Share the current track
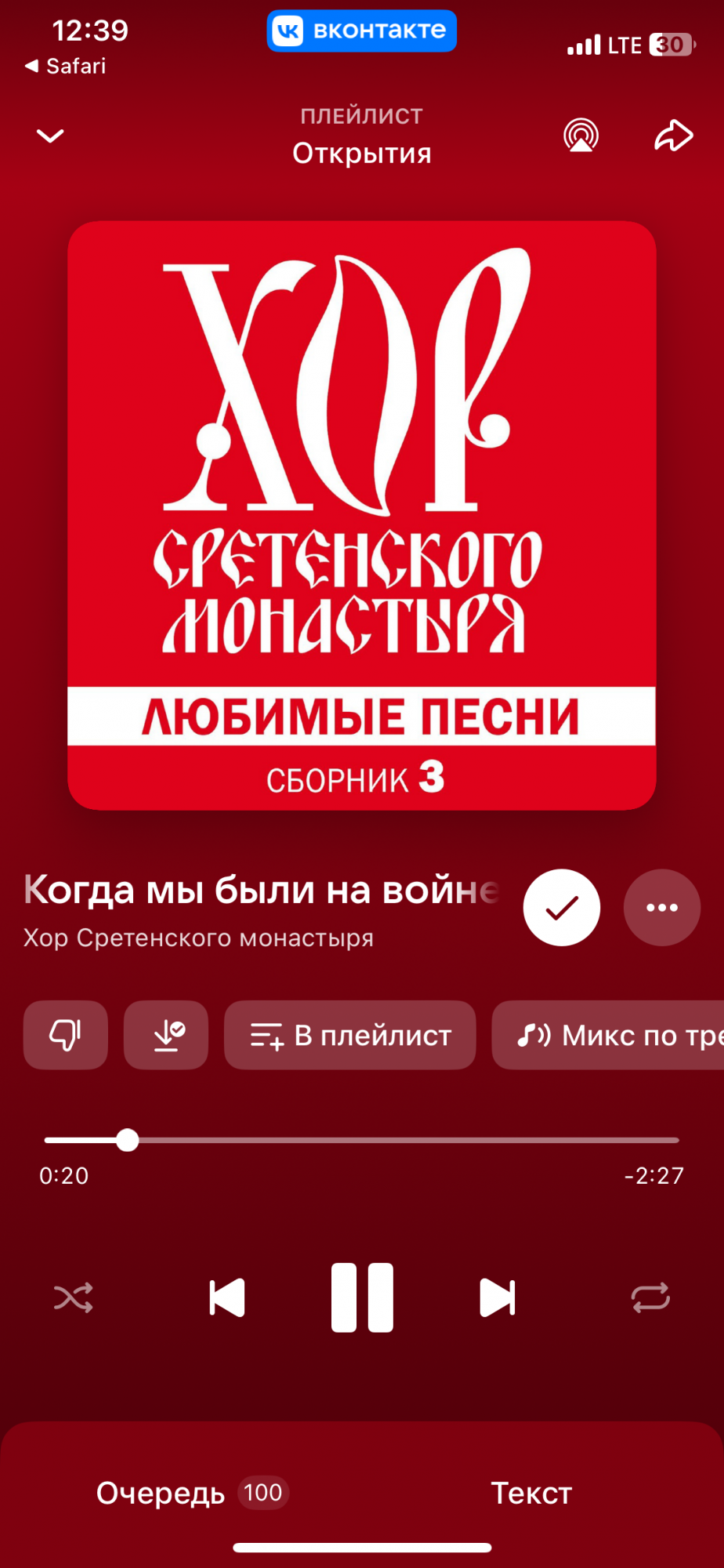 (674, 136)
